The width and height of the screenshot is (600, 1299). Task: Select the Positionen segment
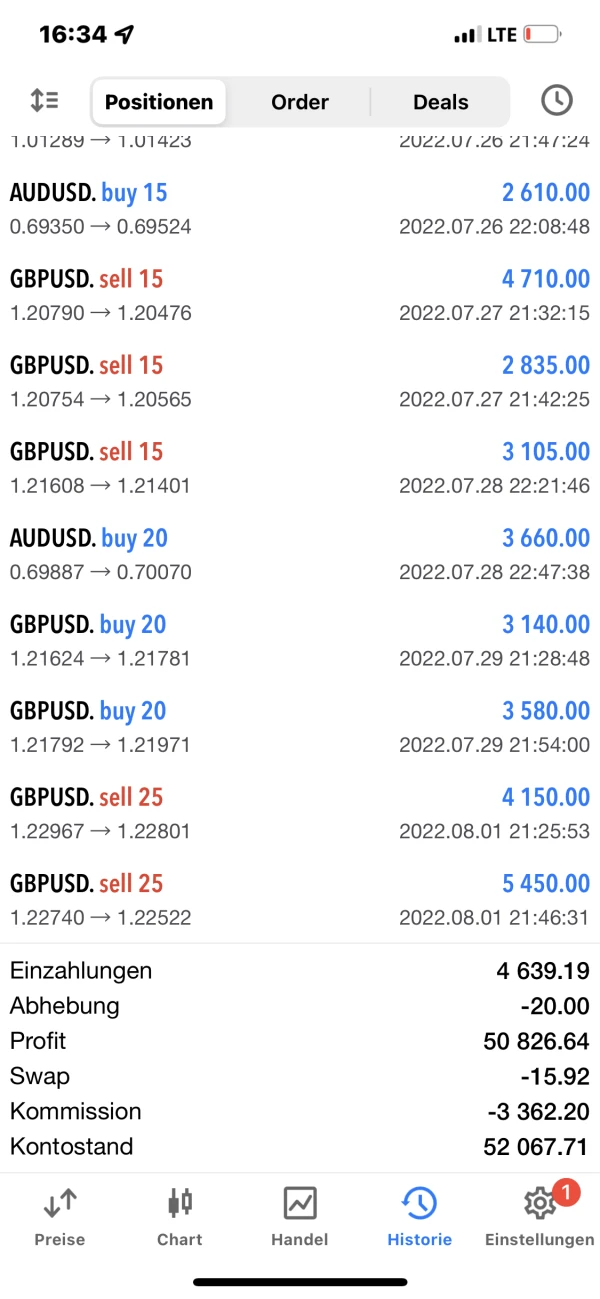click(x=159, y=102)
